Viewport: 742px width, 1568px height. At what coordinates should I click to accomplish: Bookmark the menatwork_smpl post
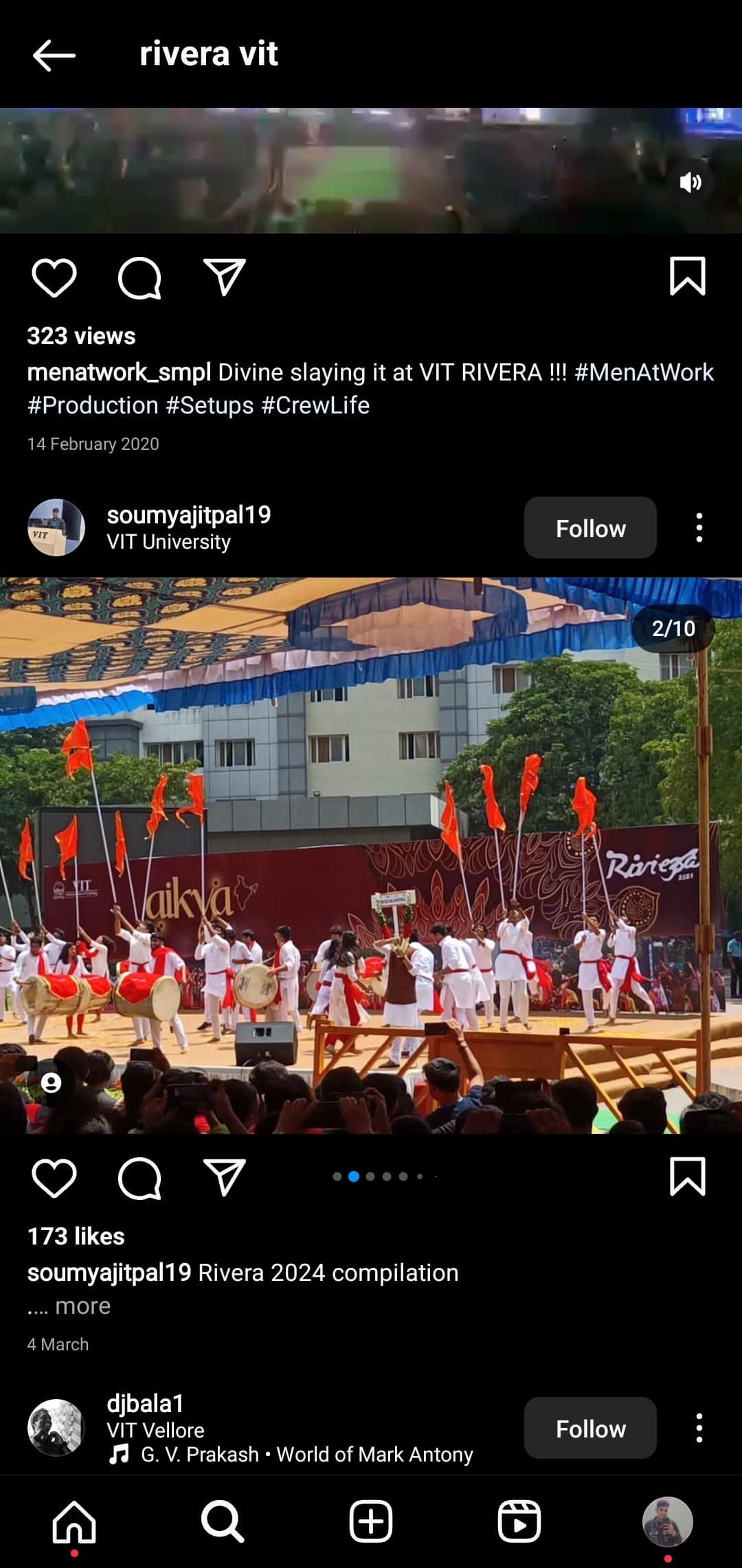687,277
